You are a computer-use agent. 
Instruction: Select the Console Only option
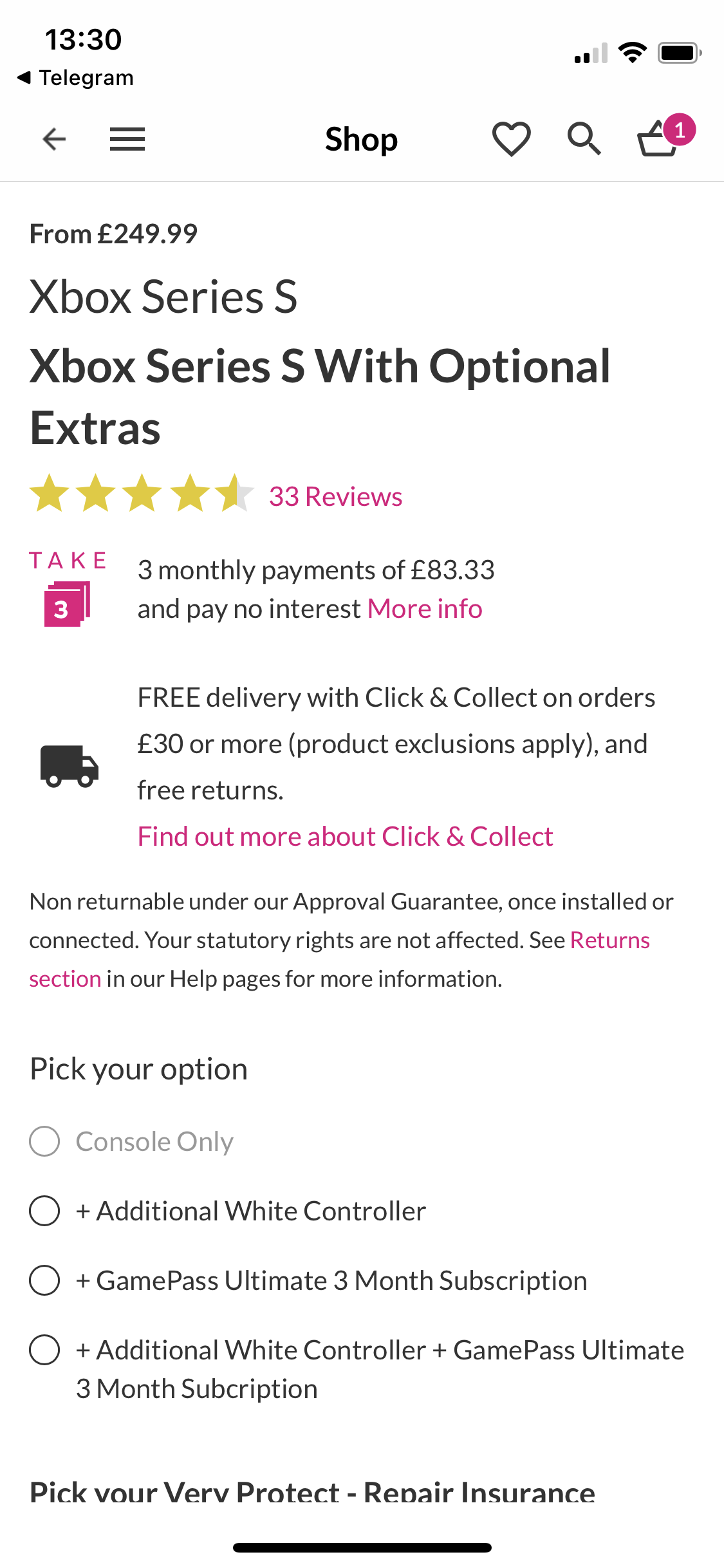(x=44, y=1142)
